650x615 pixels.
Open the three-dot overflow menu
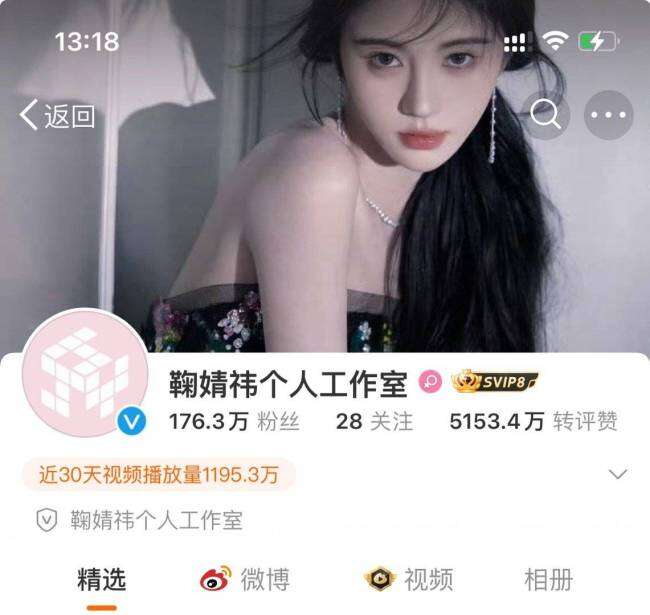pyautogui.click(x=609, y=115)
